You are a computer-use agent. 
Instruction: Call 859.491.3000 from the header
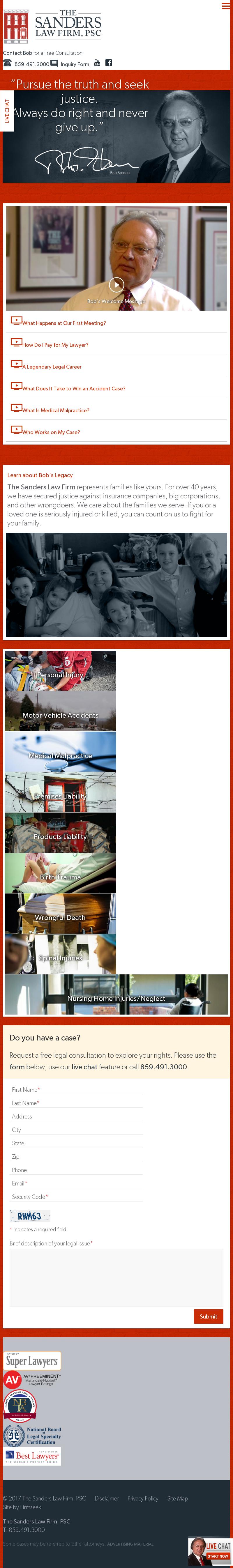[x=32, y=64]
